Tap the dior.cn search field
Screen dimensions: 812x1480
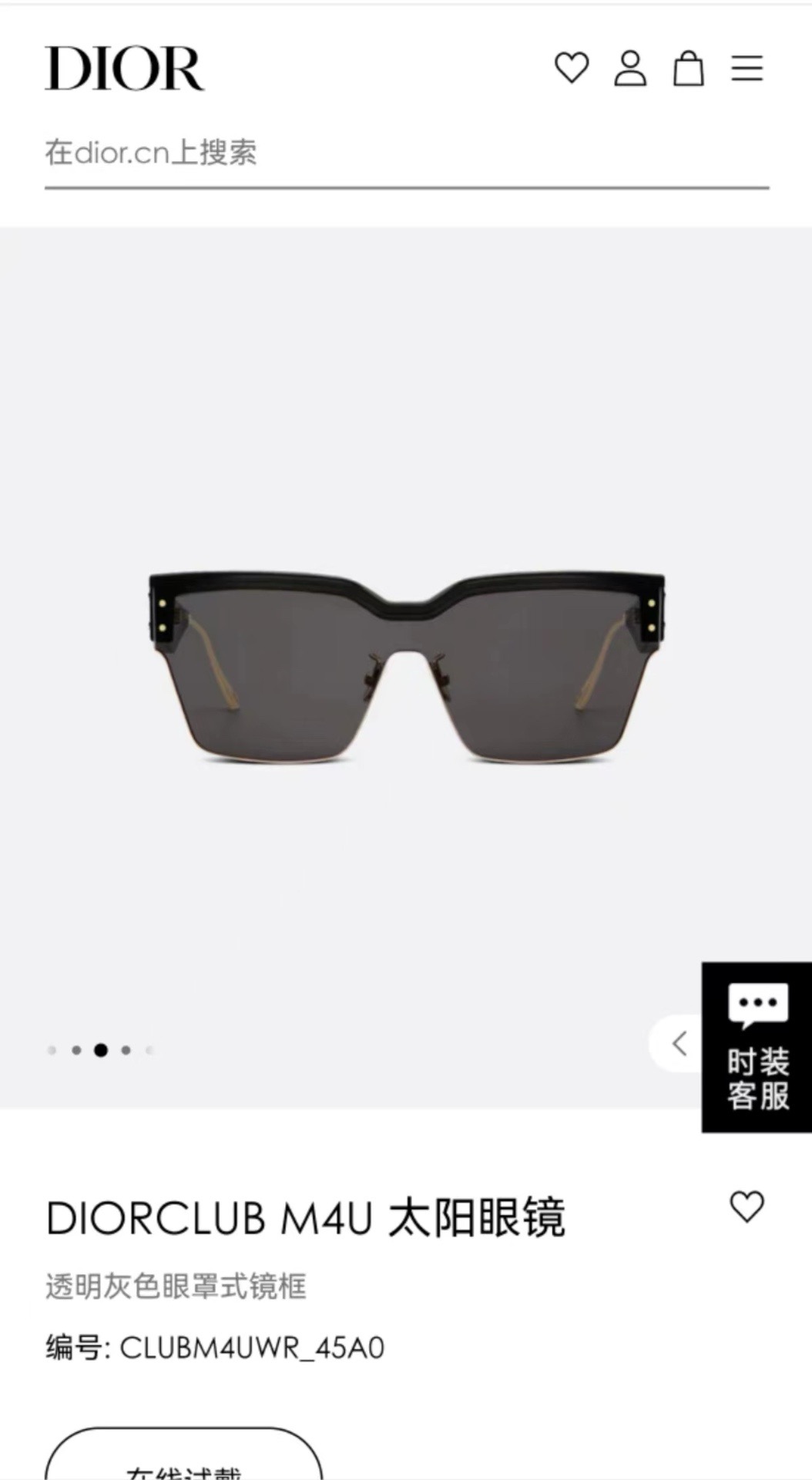(406, 153)
